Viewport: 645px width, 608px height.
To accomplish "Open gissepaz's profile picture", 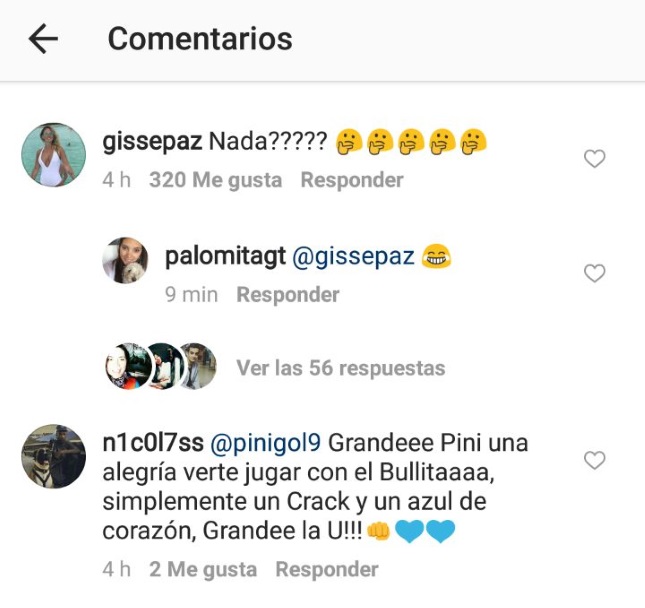I will point(53,154).
